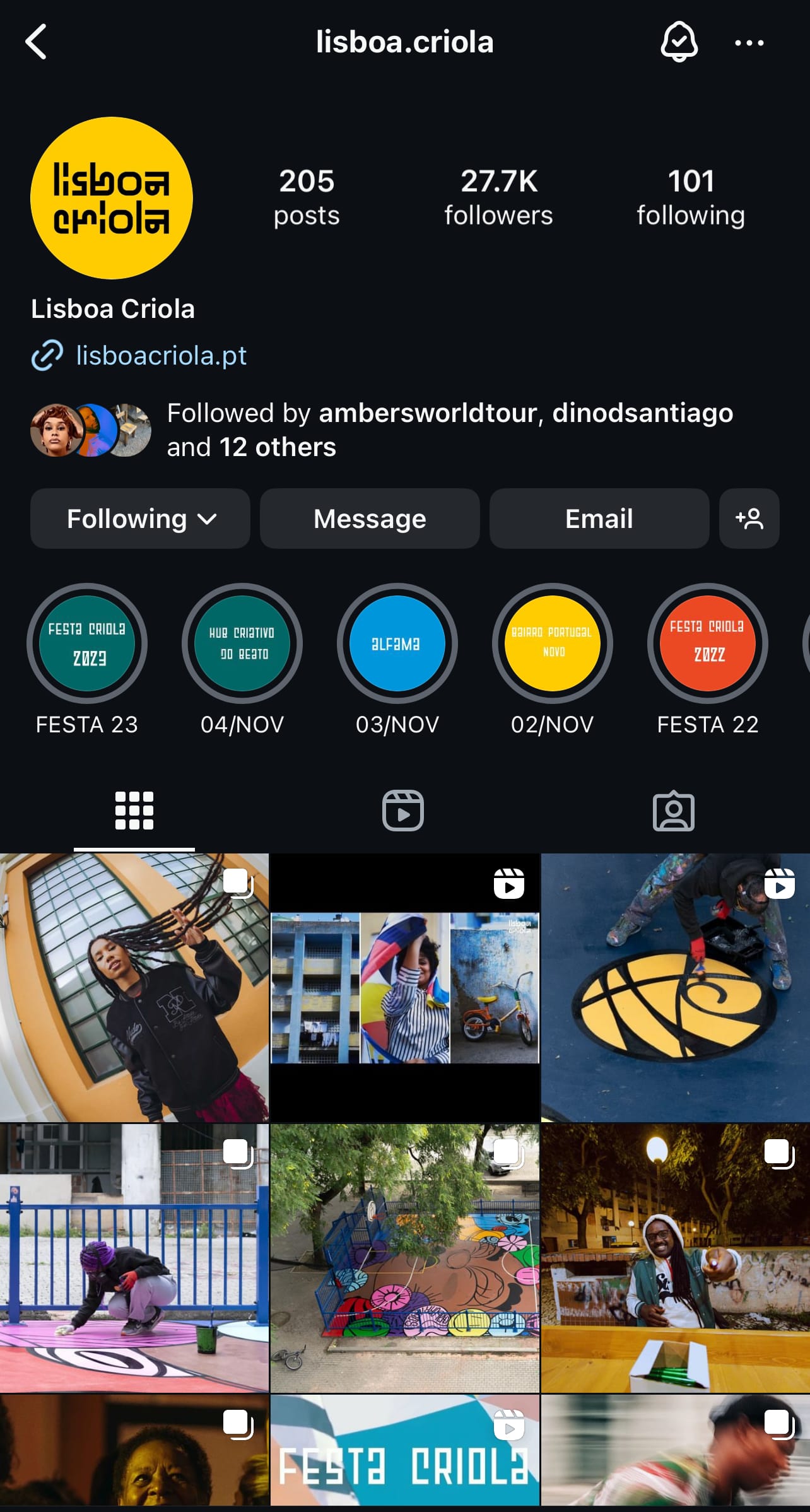Viewport: 810px width, 1512px height.
Task: Switch to the Reels tab
Action: tap(403, 811)
